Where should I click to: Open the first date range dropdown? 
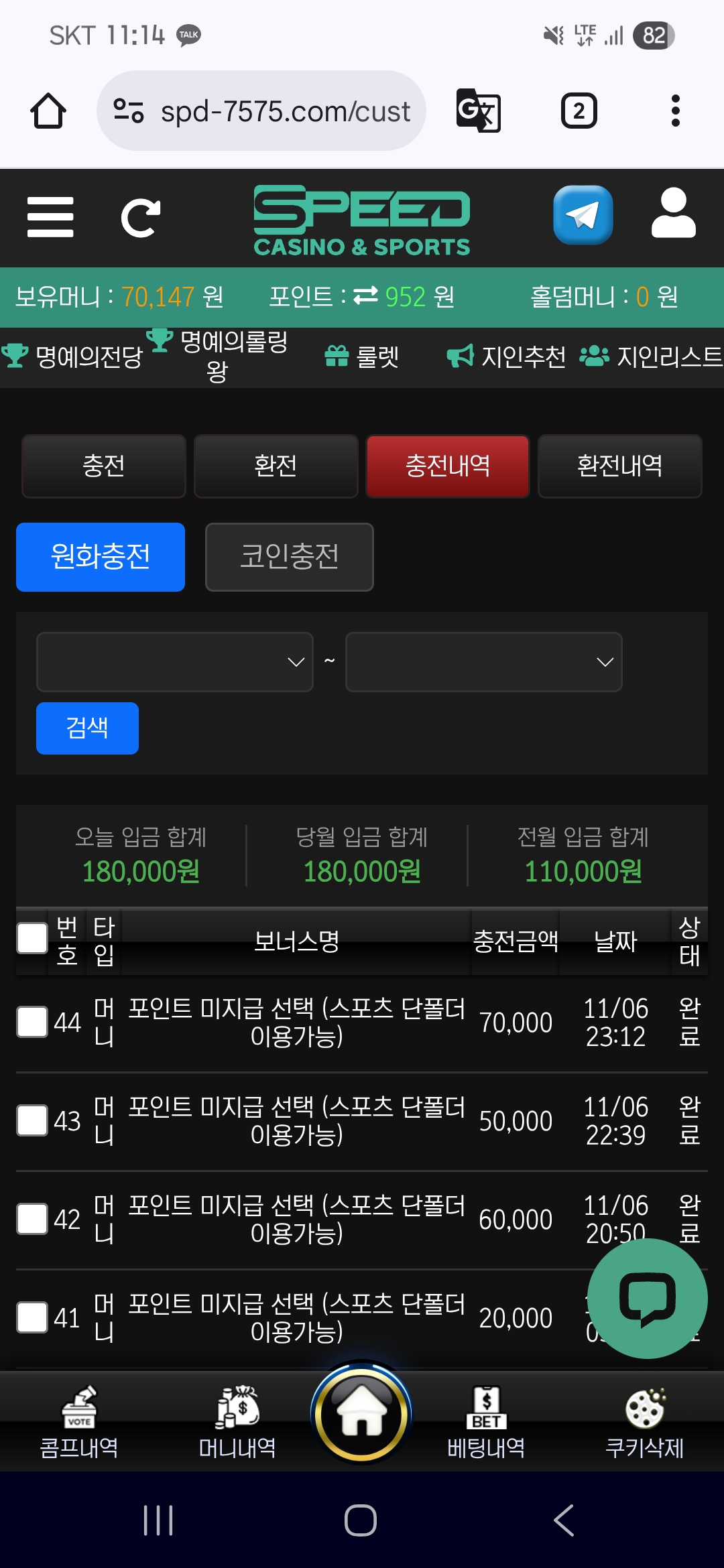(174, 662)
